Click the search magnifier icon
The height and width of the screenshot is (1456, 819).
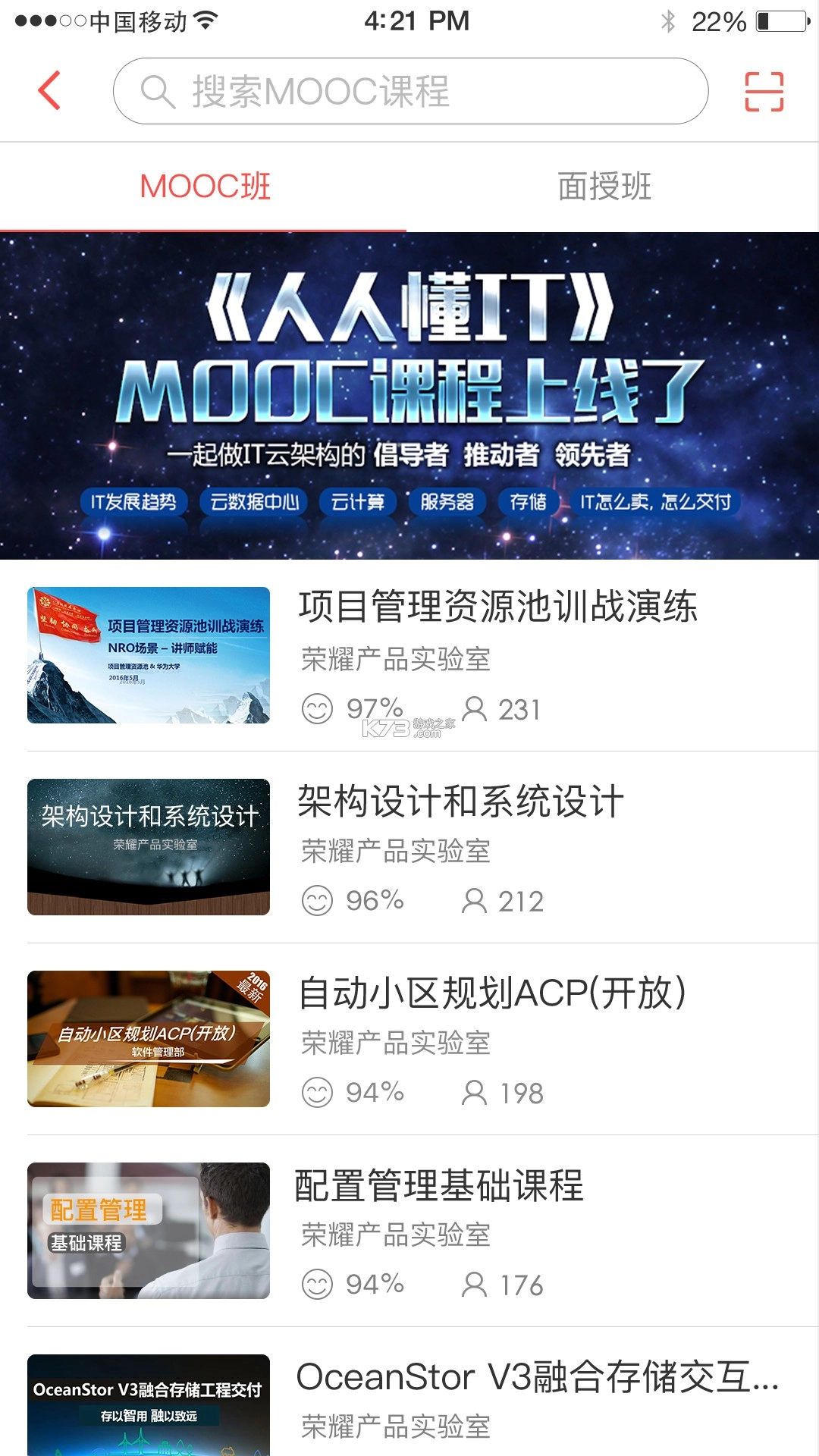coord(157,91)
